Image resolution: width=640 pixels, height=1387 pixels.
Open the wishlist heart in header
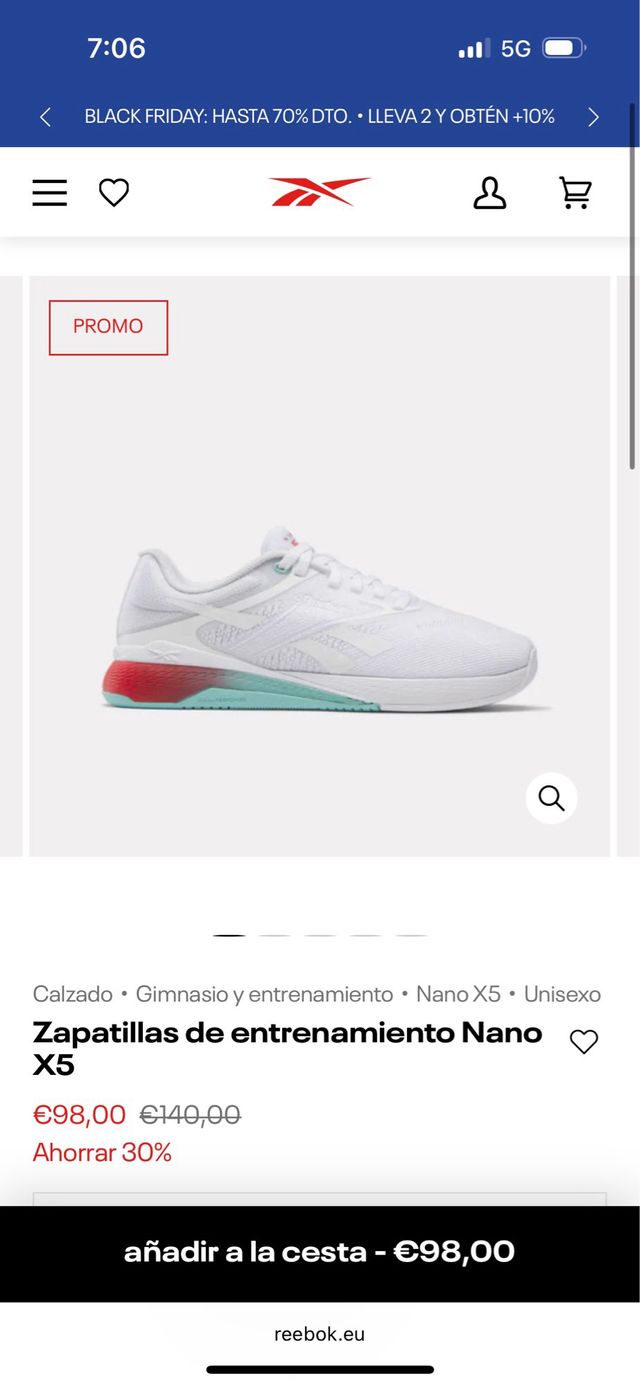point(114,192)
